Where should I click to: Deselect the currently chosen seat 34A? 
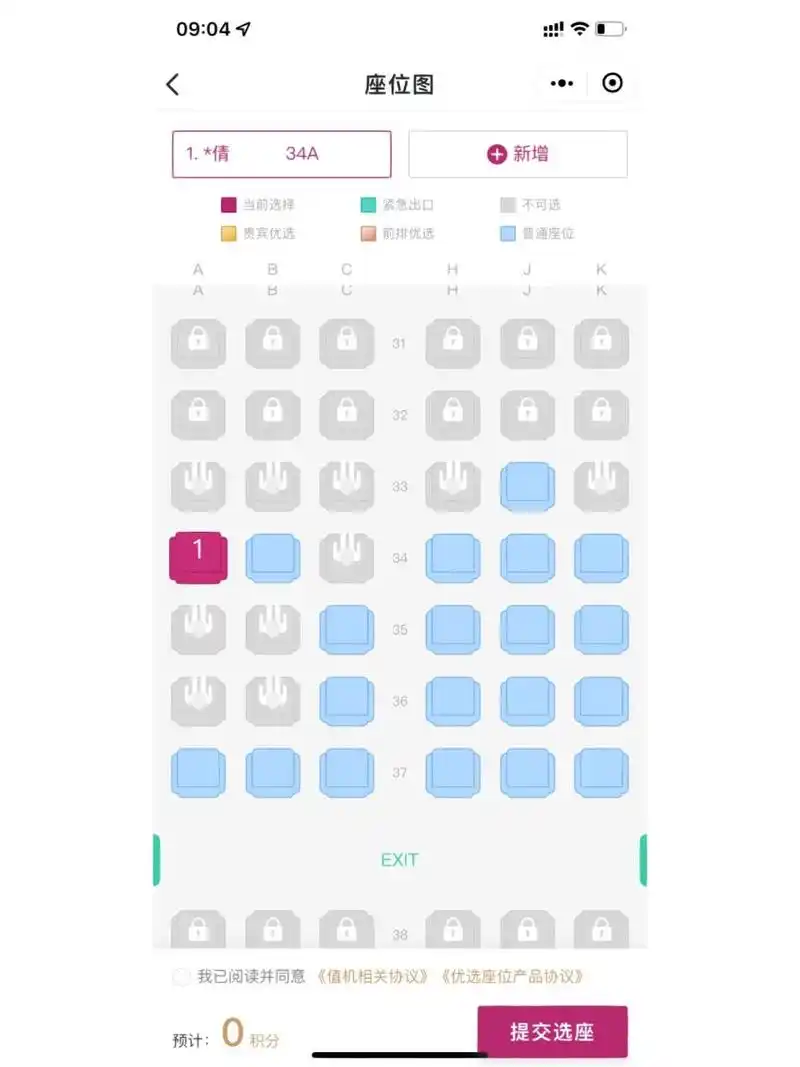[198, 557]
